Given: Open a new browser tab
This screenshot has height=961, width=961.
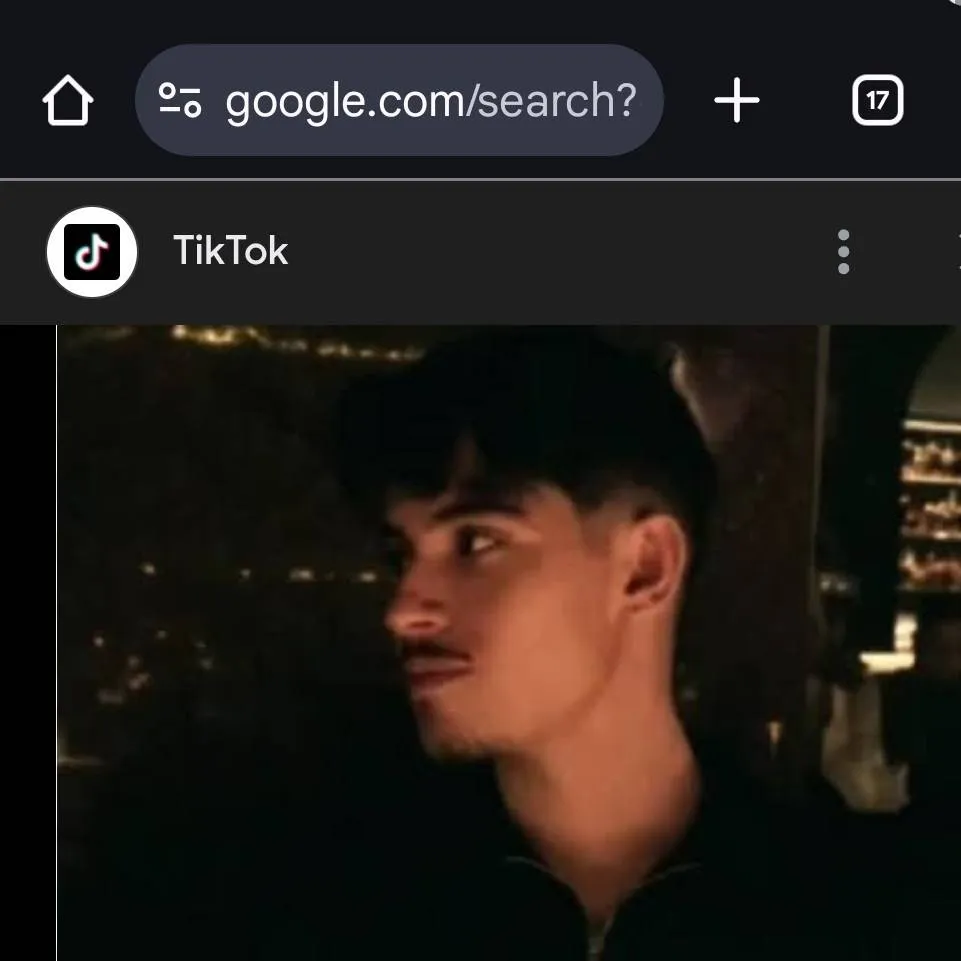Looking at the screenshot, I should point(737,101).
